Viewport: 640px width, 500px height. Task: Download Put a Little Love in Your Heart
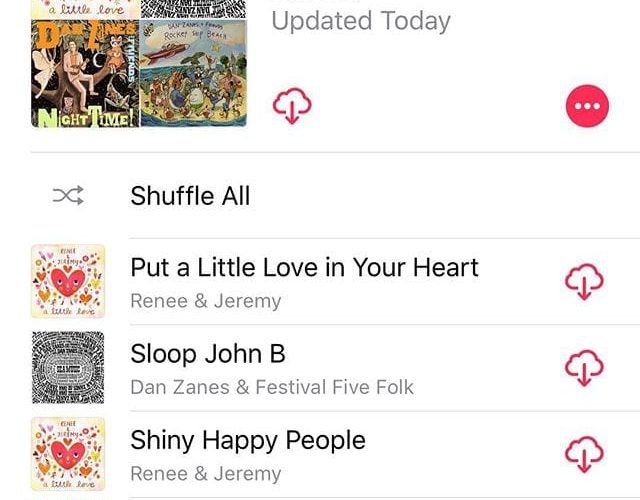585,283
